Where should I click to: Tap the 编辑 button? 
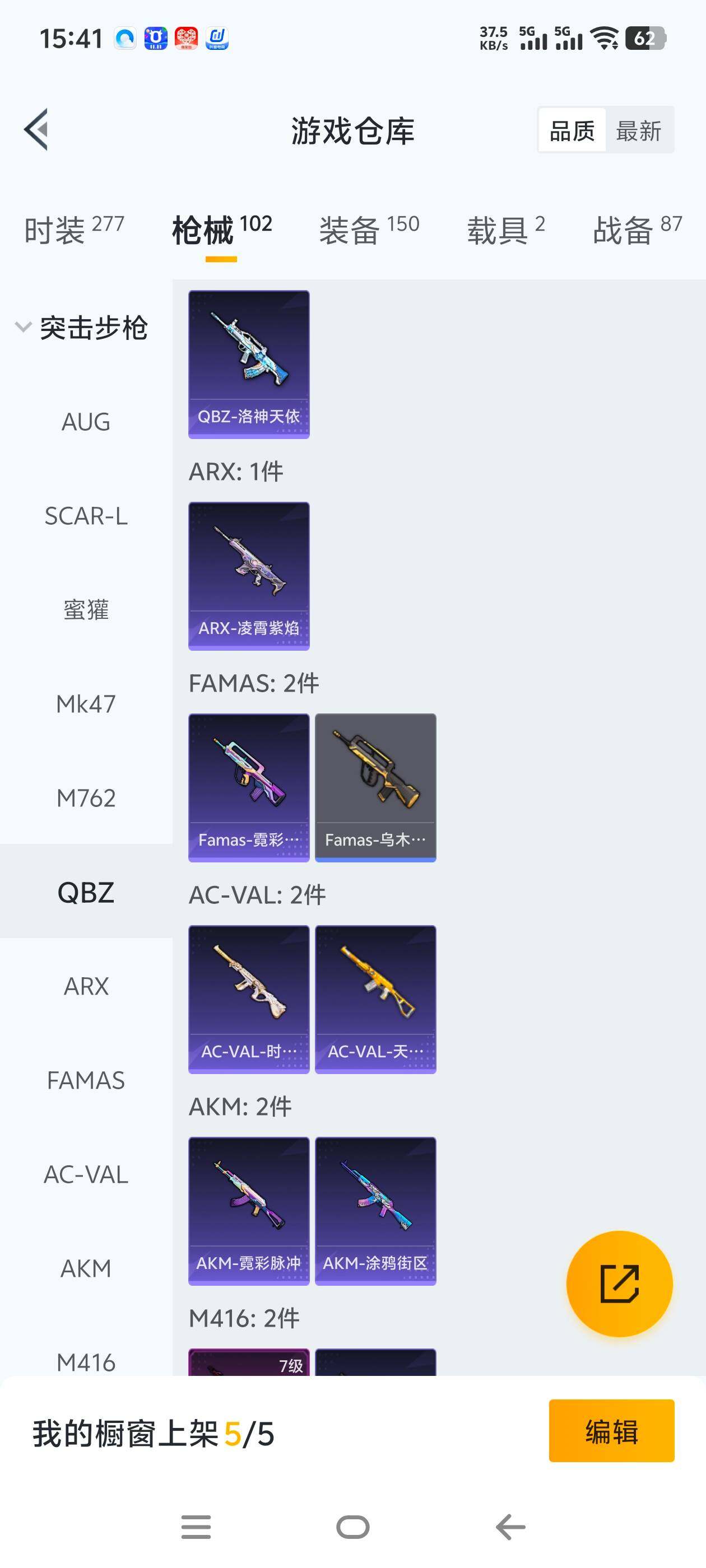click(611, 1430)
